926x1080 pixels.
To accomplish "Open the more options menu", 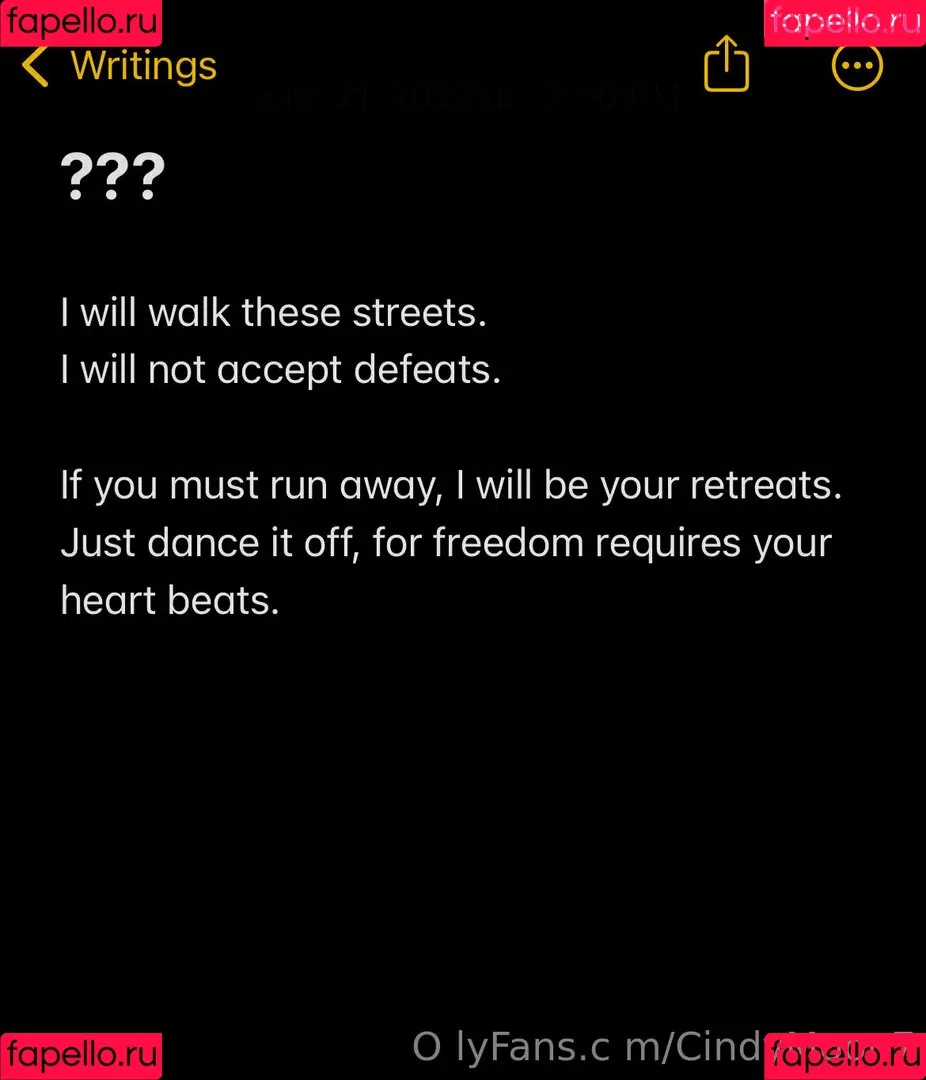I will coord(857,67).
